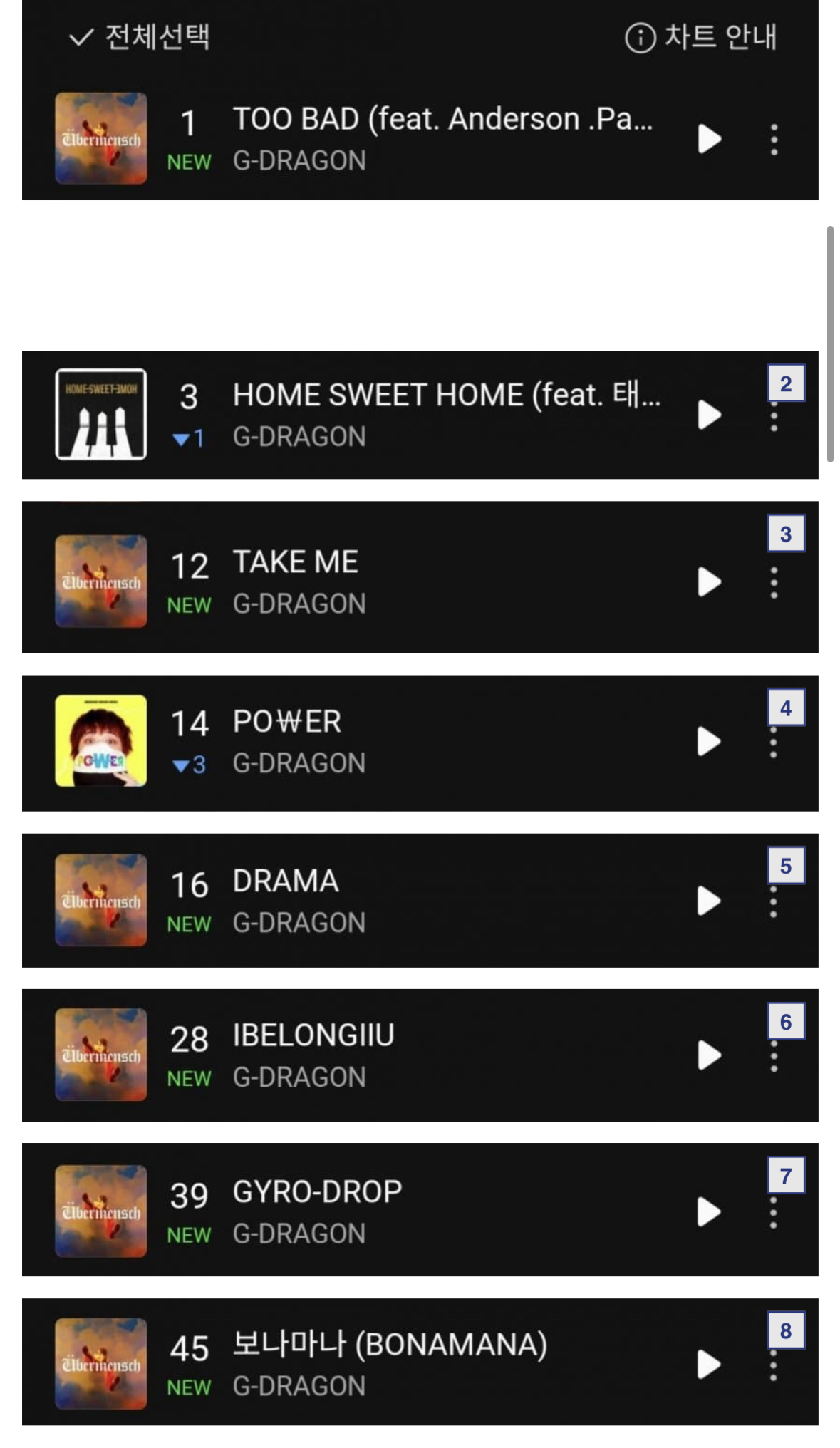Open more options for HOME SWEET HOME
The image size is (840, 1448).
(x=774, y=415)
